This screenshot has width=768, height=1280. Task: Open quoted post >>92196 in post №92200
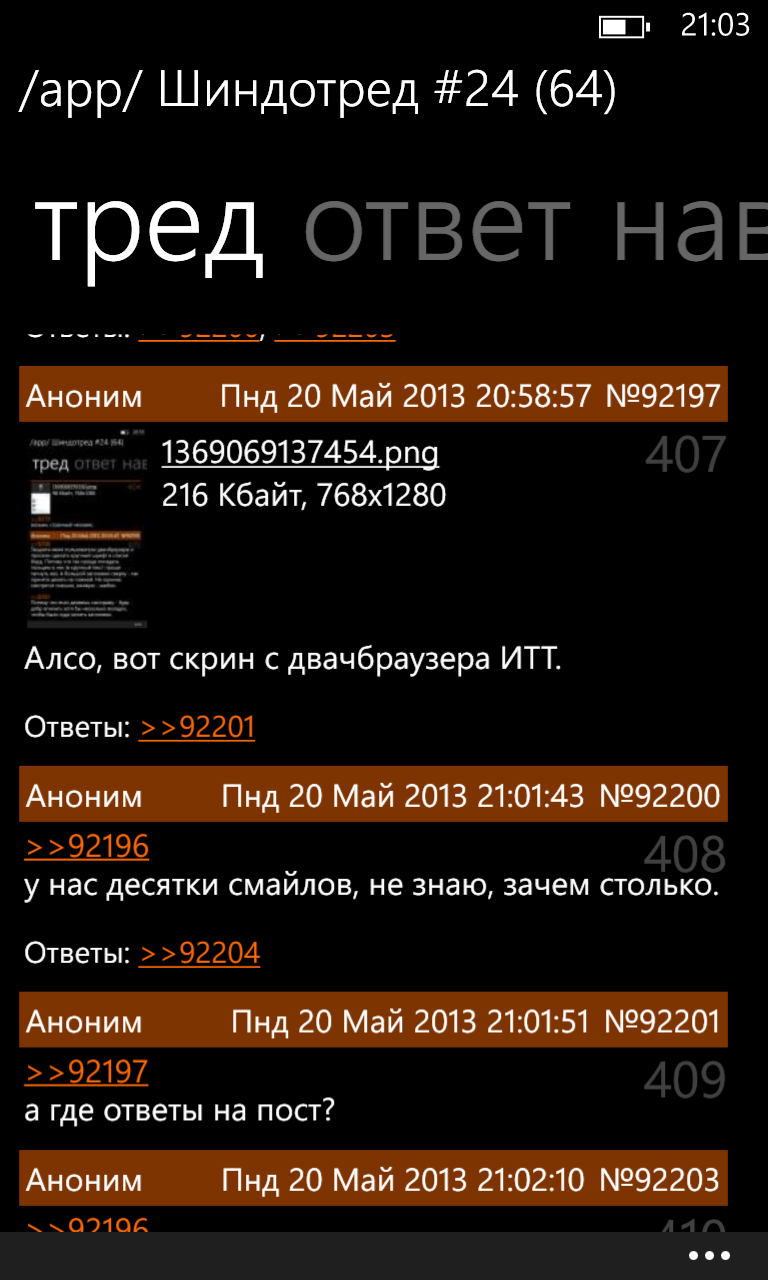[86, 847]
